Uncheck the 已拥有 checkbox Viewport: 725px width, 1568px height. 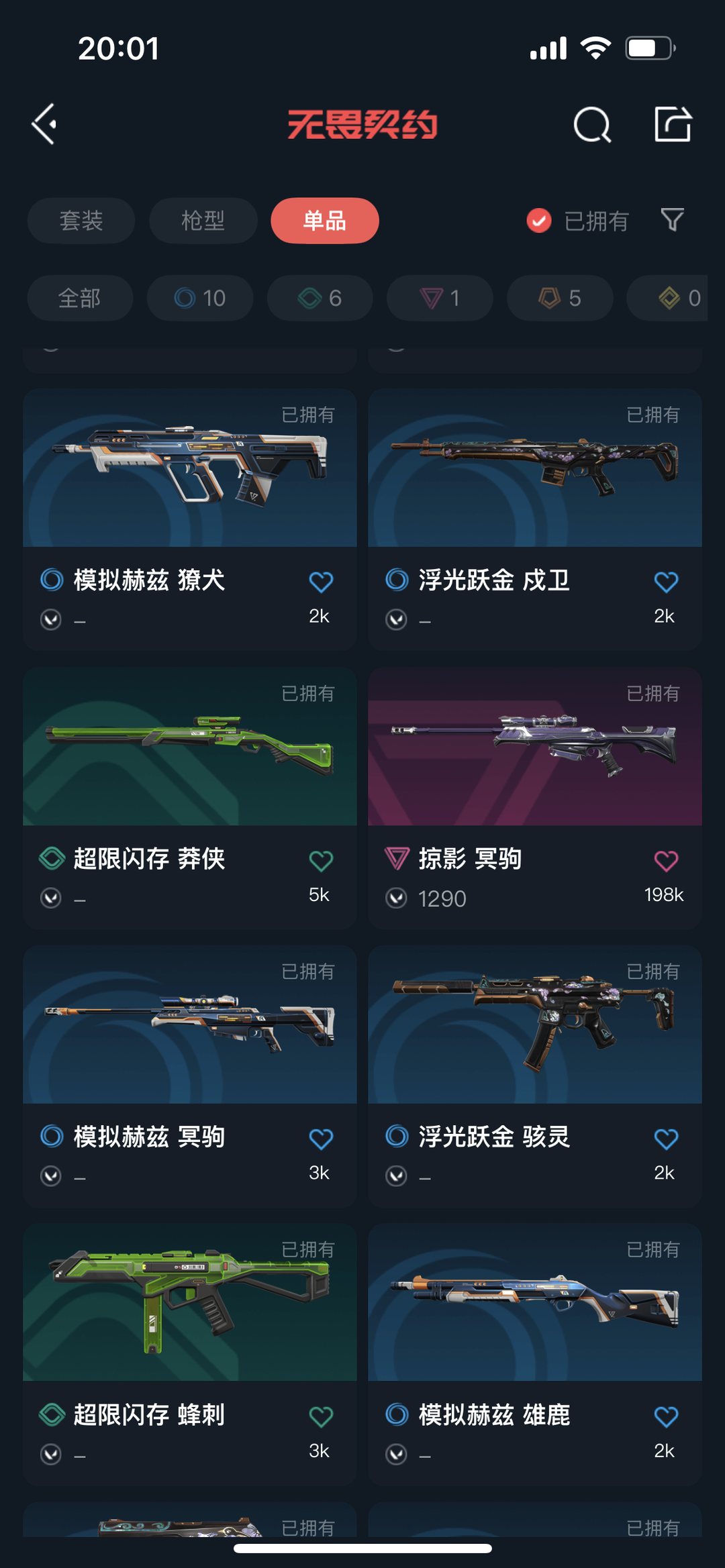(x=539, y=221)
